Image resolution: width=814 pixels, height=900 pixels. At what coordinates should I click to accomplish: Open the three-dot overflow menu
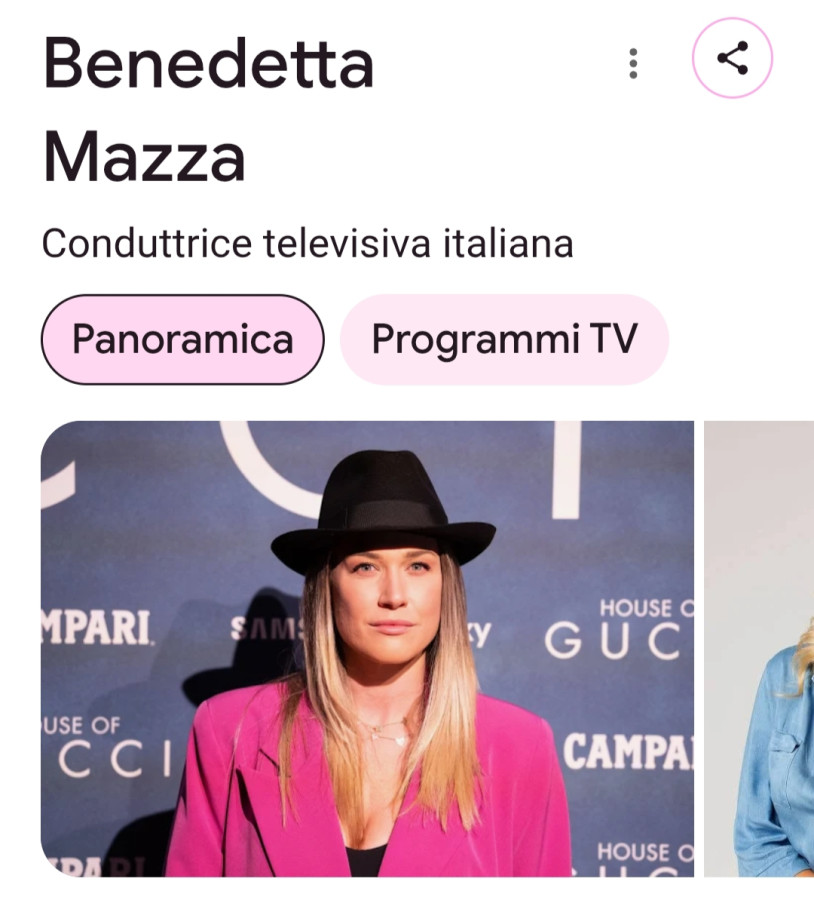(632, 63)
